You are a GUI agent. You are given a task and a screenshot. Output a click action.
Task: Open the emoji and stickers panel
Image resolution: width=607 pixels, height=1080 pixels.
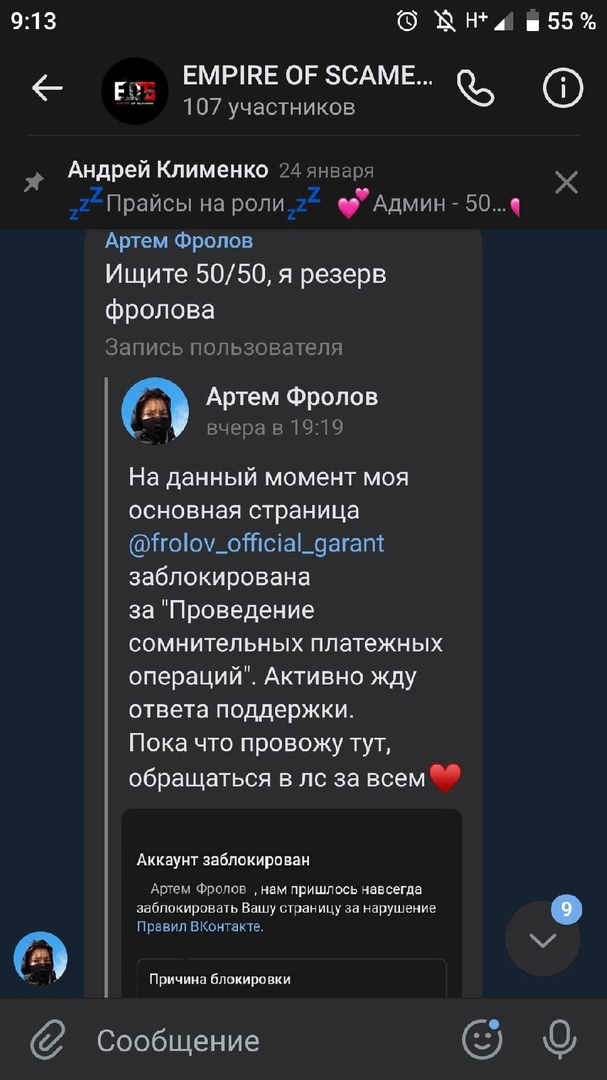[482, 1040]
